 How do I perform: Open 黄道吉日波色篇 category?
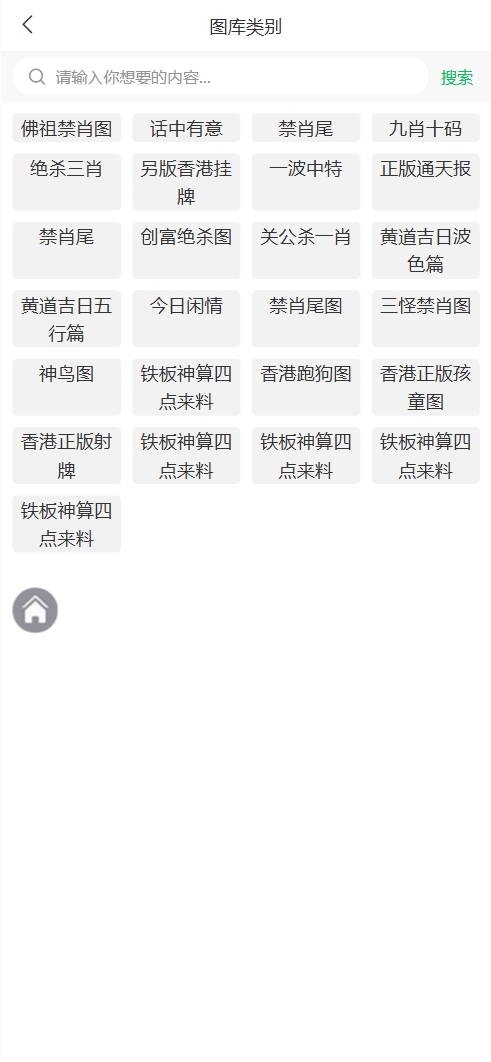point(425,251)
